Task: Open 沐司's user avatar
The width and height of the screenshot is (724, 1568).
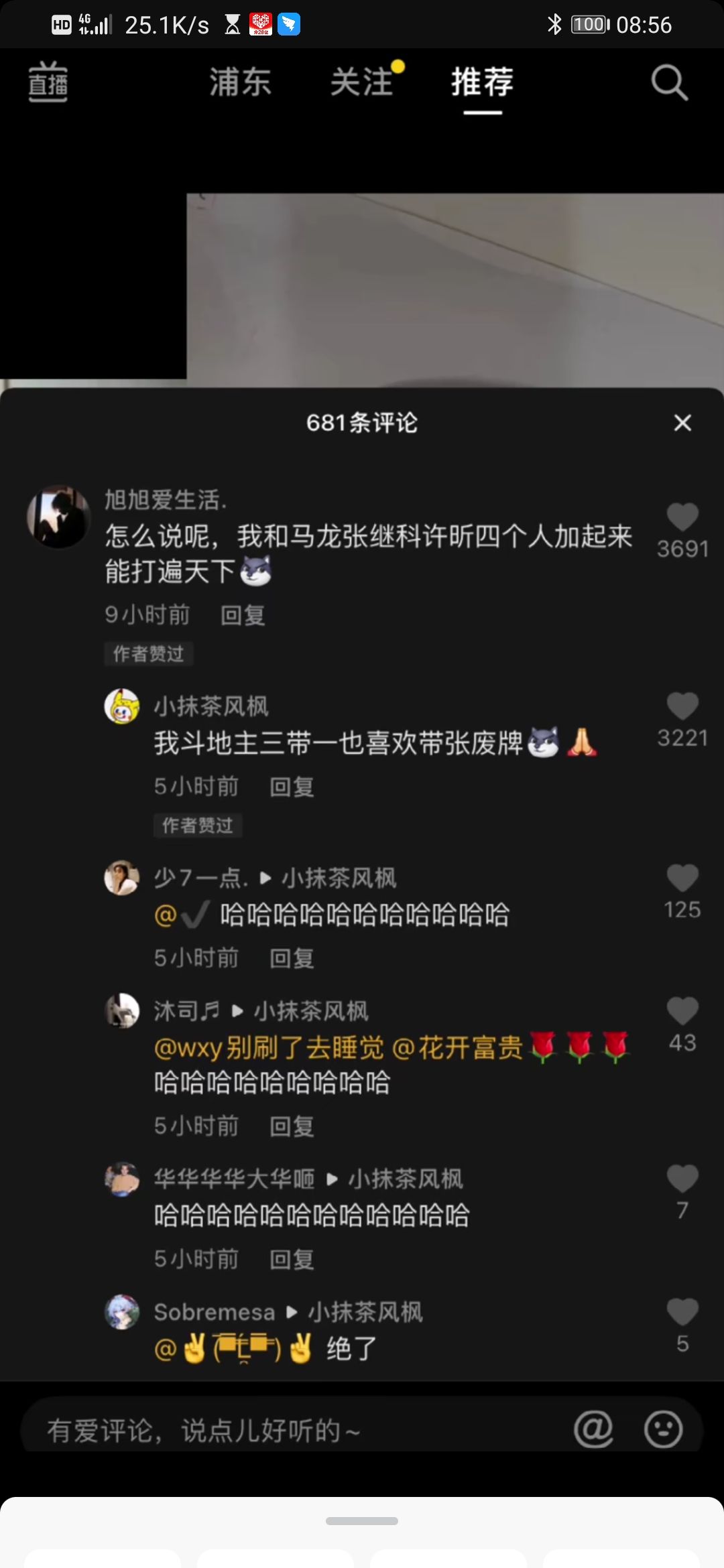Action: [122, 1010]
